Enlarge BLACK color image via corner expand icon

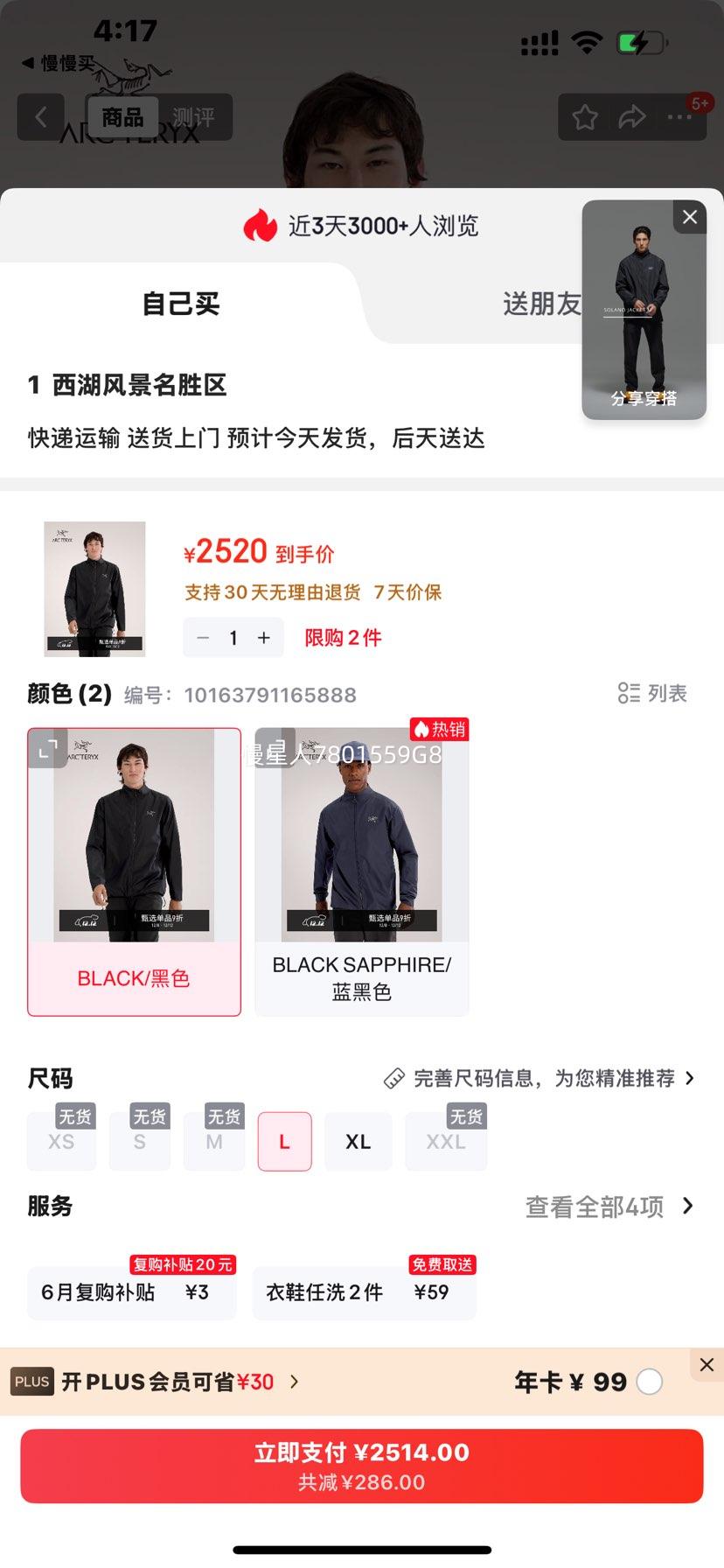(49, 750)
